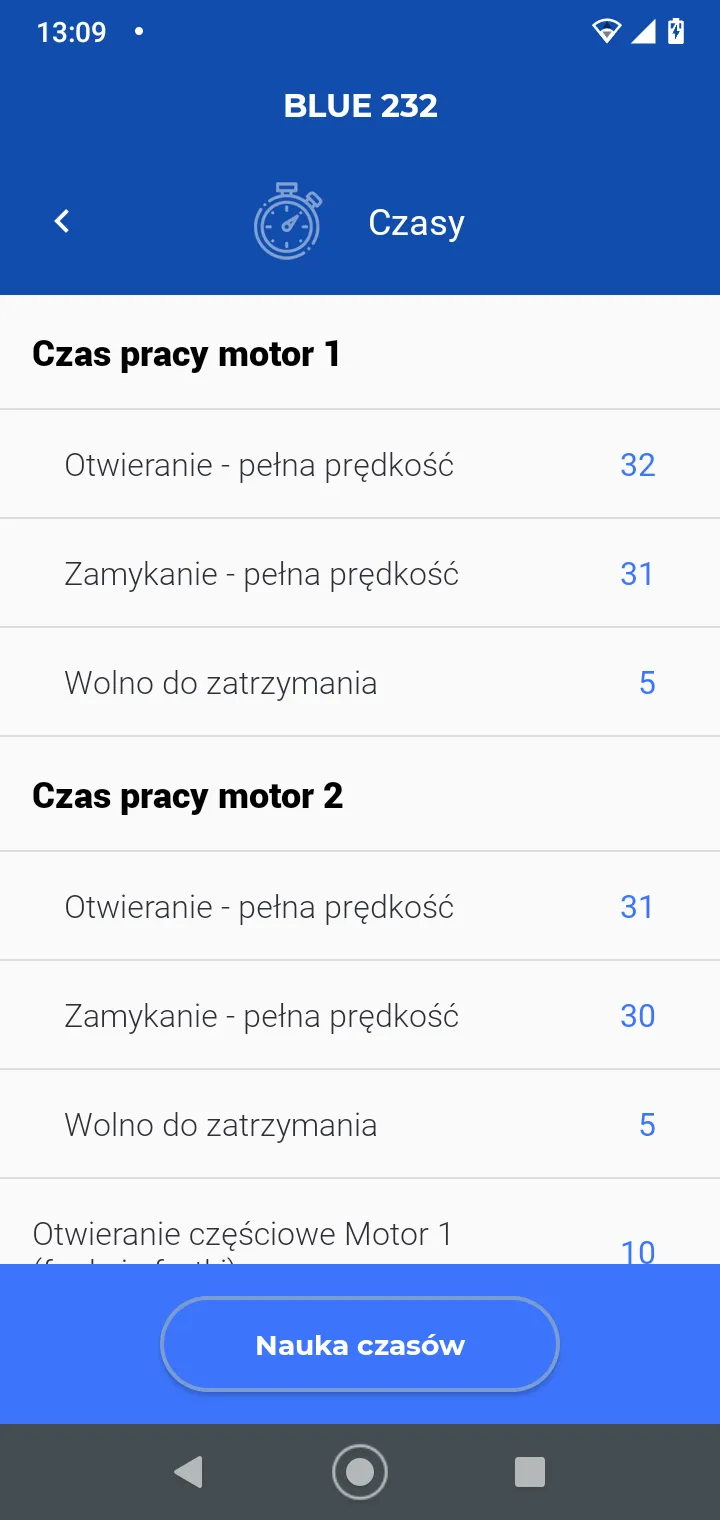Tap Wolno do zatrzymania for motor 1
Screen dimensions: 720x1520
pyautogui.click(x=220, y=682)
